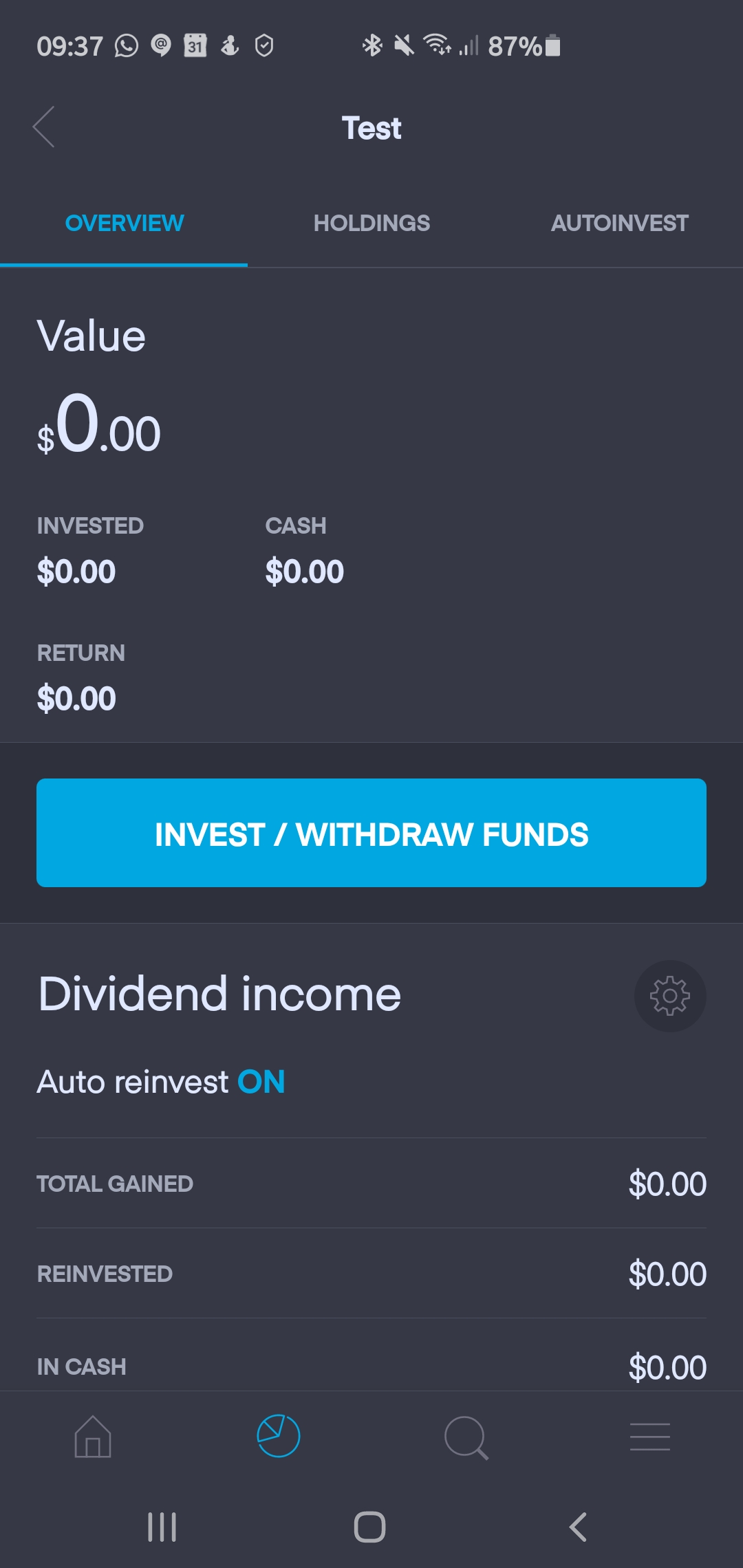Open the AutoInvest tab
The width and height of the screenshot is (743, 1568).
pyautogui.click(x=619, y=223)
